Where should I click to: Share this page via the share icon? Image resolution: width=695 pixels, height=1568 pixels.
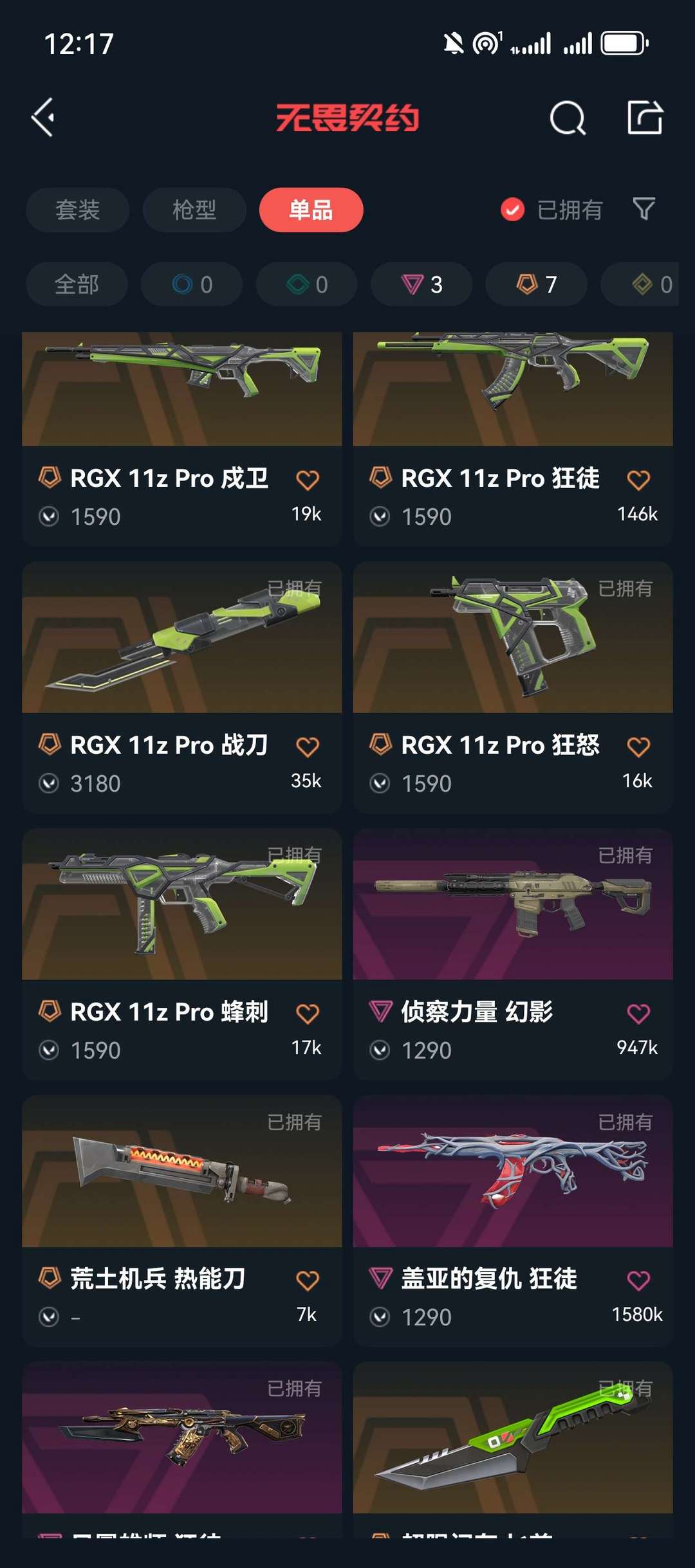pyautogui.click(x=645, y=117)
